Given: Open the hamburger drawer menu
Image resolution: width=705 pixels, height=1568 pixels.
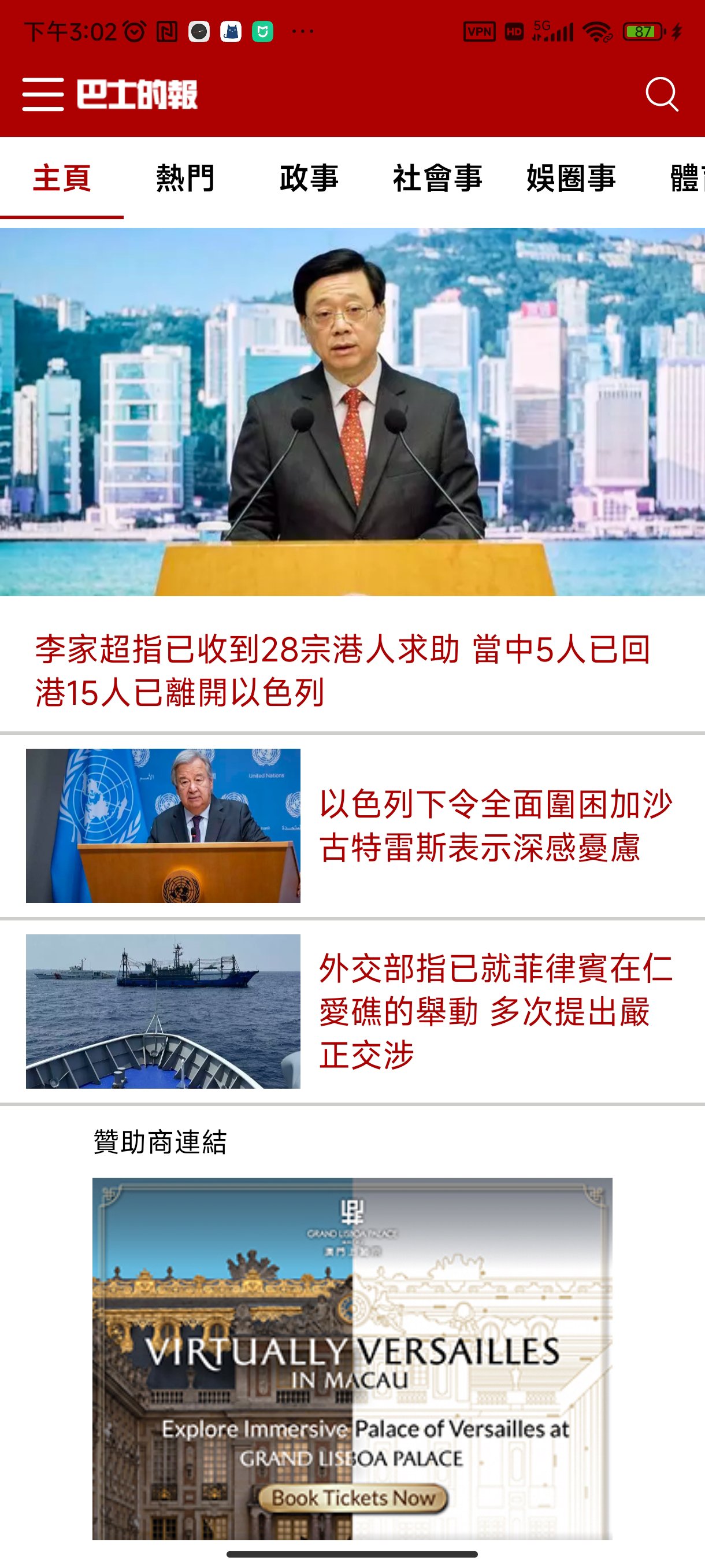Looking at the screenshot, I should point(43,94).
